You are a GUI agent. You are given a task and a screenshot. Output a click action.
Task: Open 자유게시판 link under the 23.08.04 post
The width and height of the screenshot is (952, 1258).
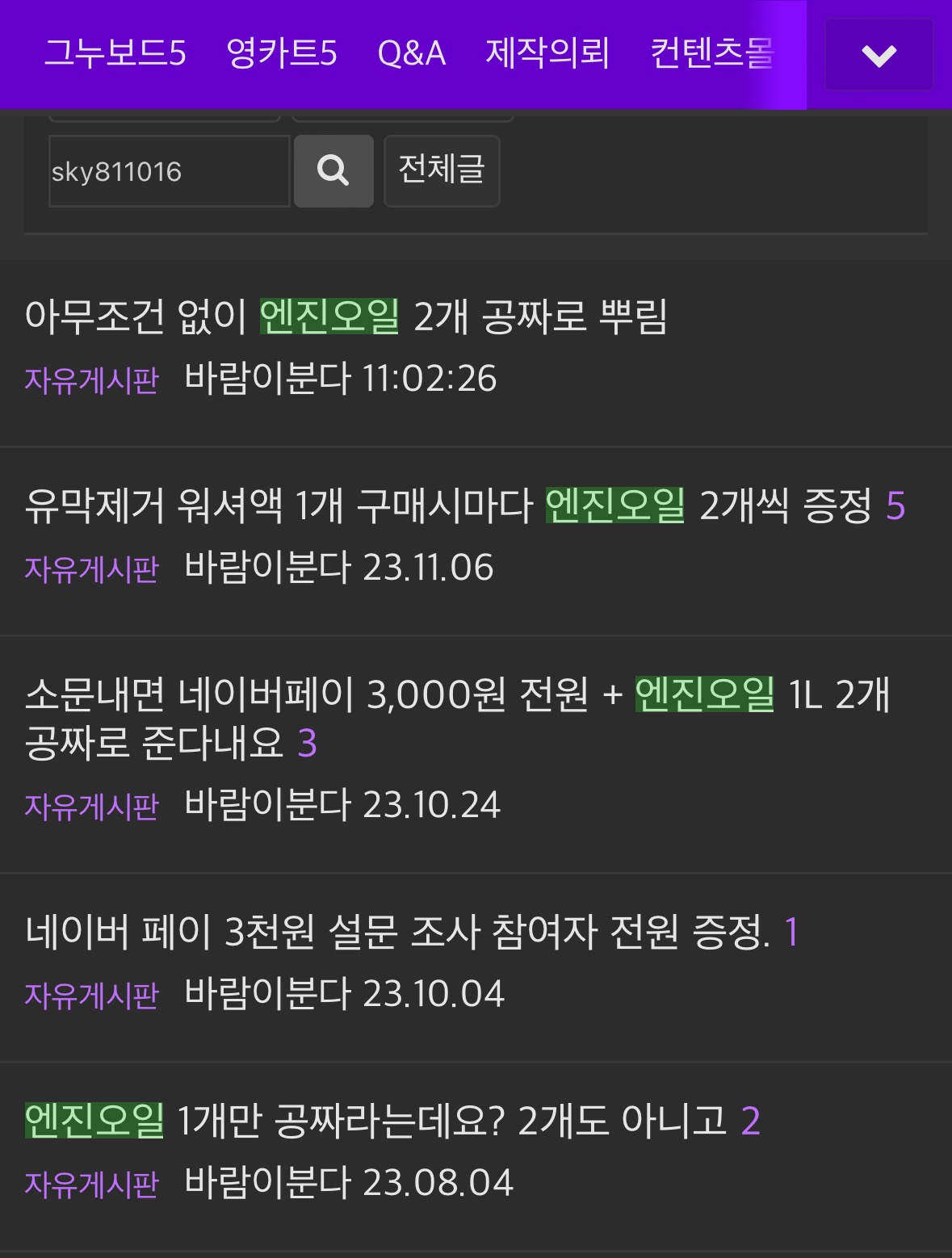91,1184
